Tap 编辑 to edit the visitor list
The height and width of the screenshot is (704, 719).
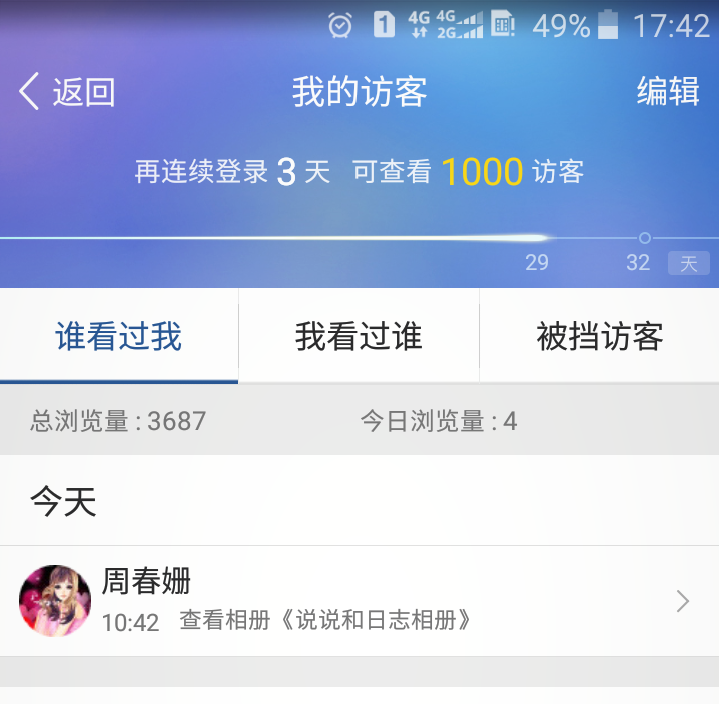[667, 92]
